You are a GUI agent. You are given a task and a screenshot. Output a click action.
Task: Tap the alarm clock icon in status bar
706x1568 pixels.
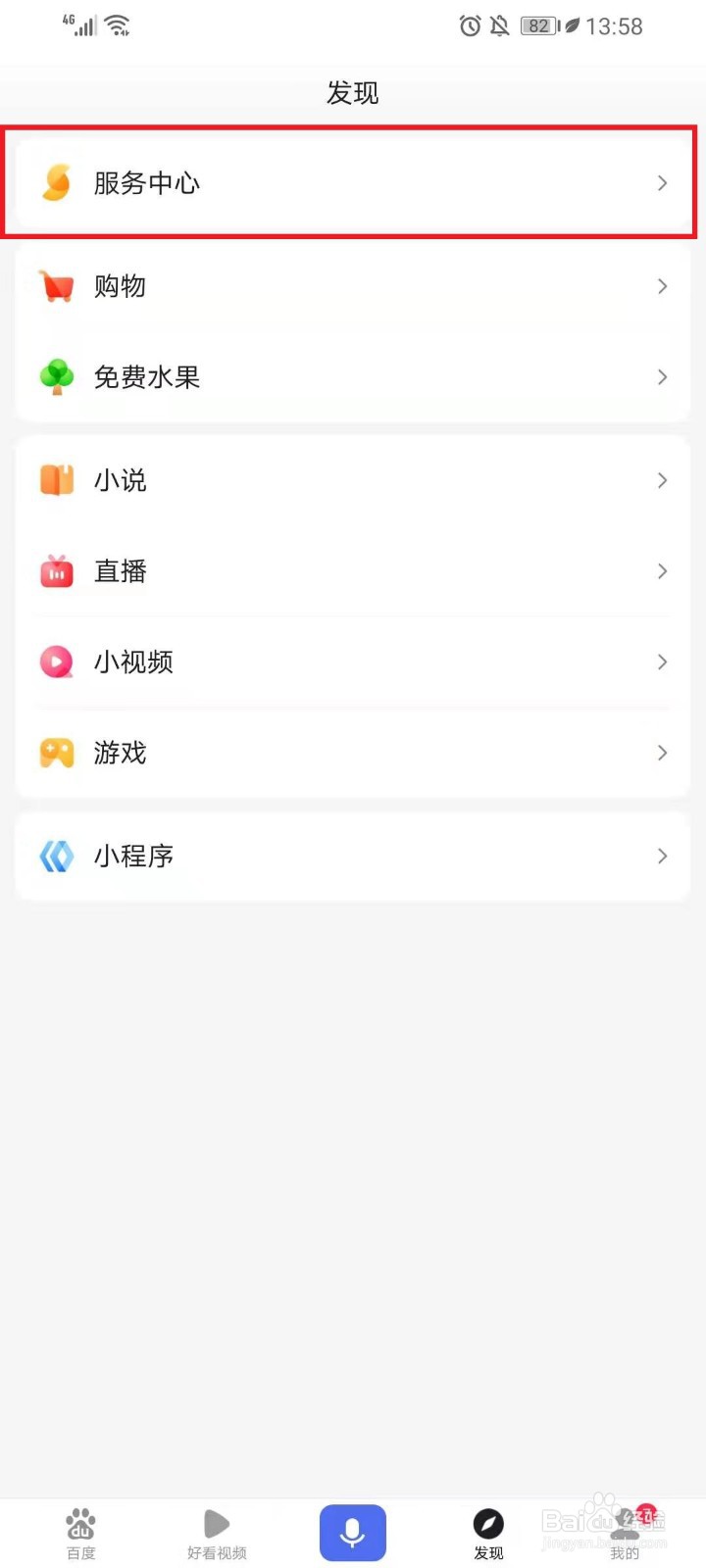pos(471,25)
